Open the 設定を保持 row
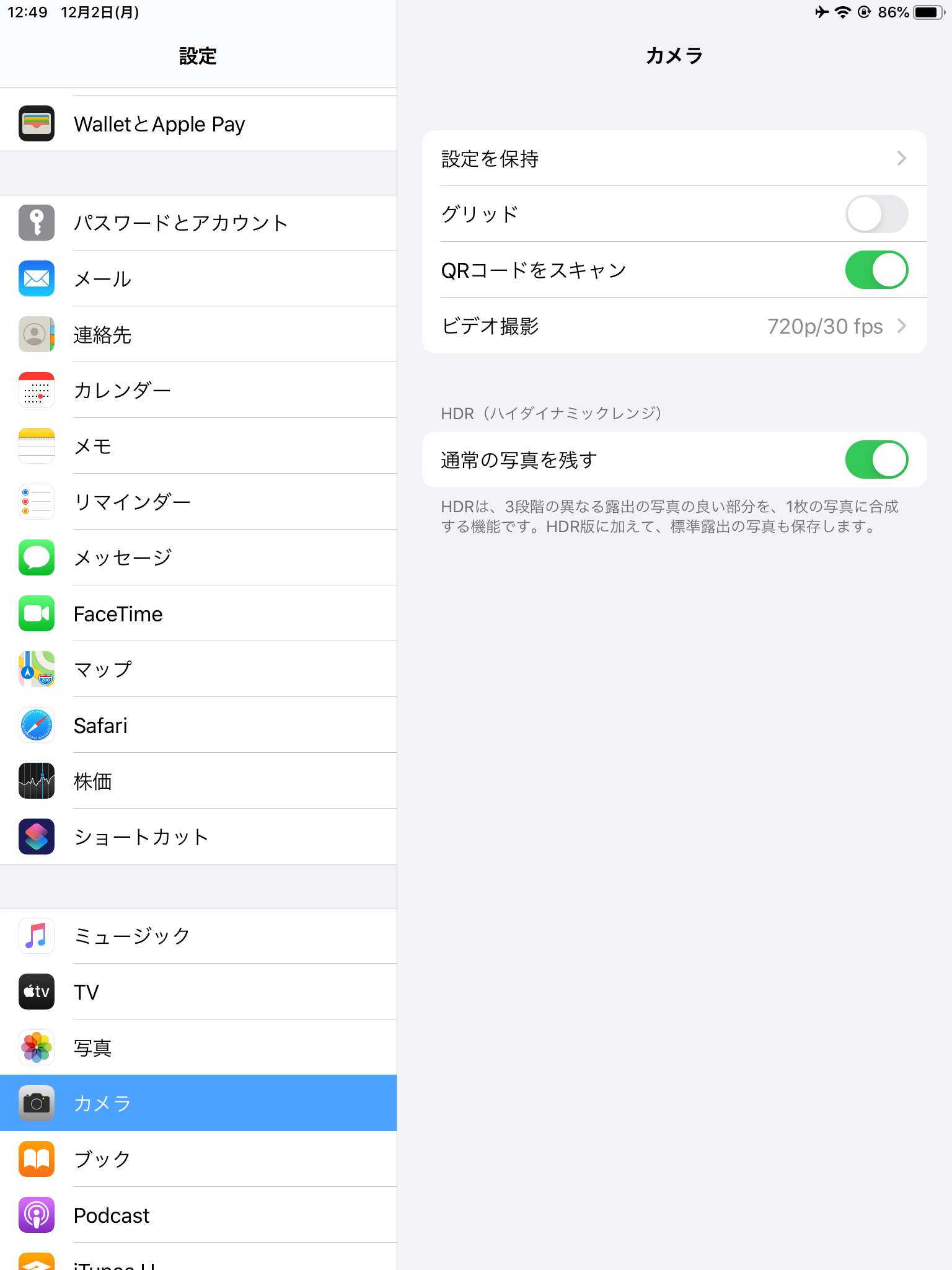Screen dimensions: 952x1270 coord(674,159)
